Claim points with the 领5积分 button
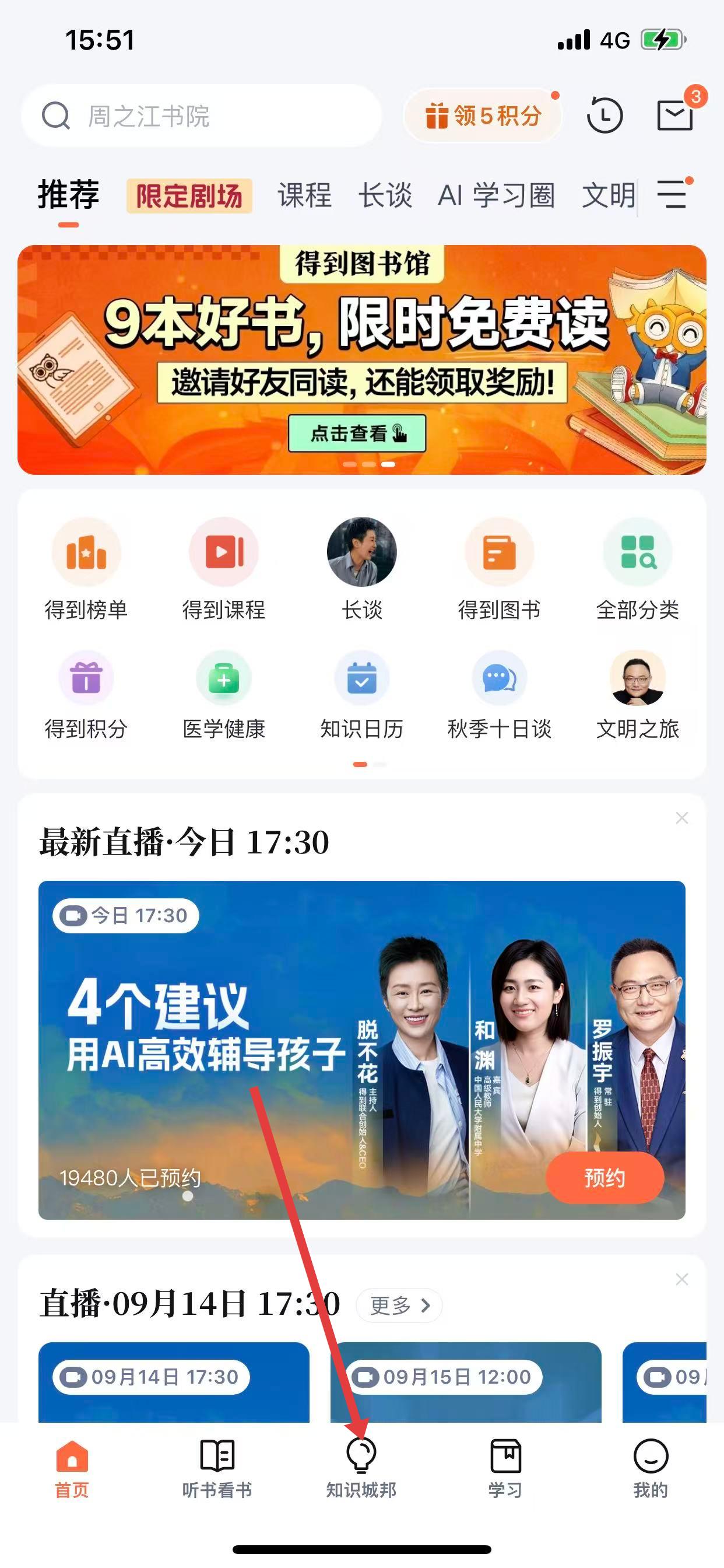724x1568 pixels. (x=483, y=116)
